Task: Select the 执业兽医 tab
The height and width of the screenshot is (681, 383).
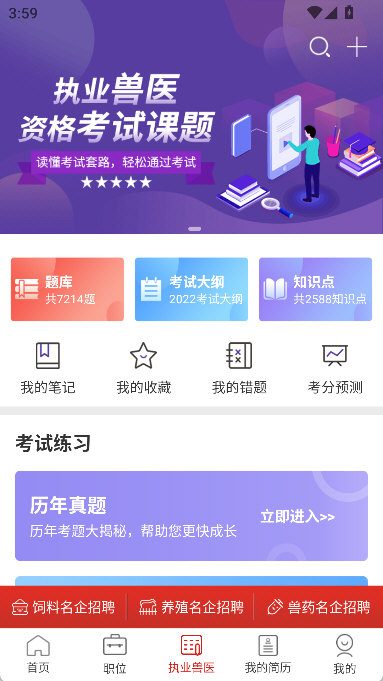Action: [x=192, y=654]
